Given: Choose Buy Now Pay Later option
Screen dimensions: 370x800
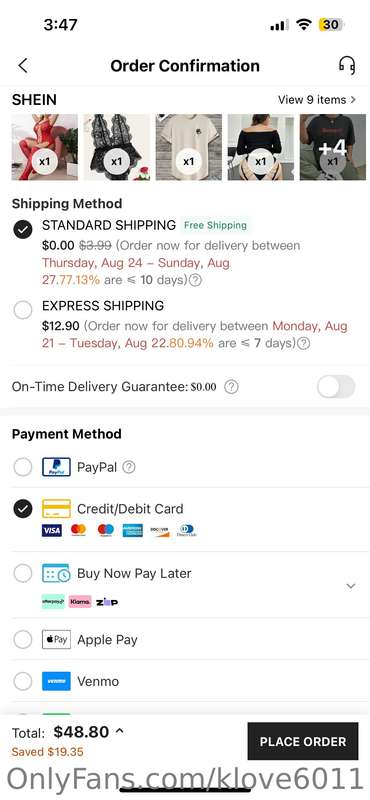Looking at the screenshot, I should [x=22, y=573].
